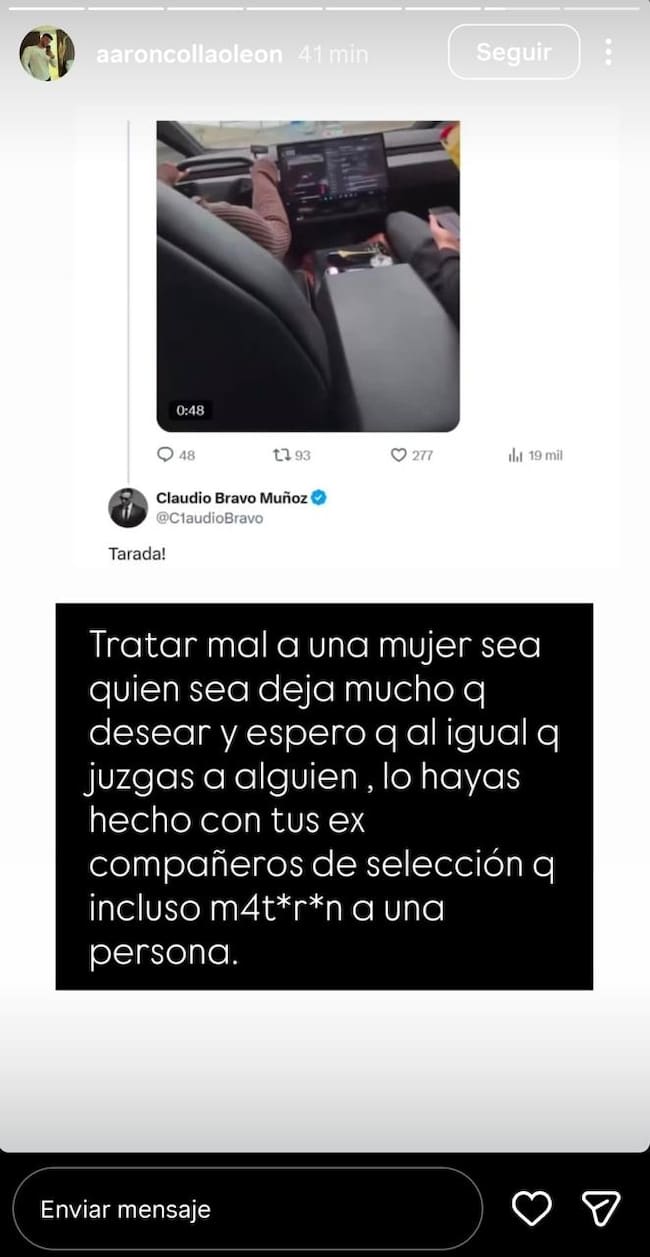Open the aaroncollaoleon username link
The height and width of the screenshot is (1257, 650).
point(189,54)
